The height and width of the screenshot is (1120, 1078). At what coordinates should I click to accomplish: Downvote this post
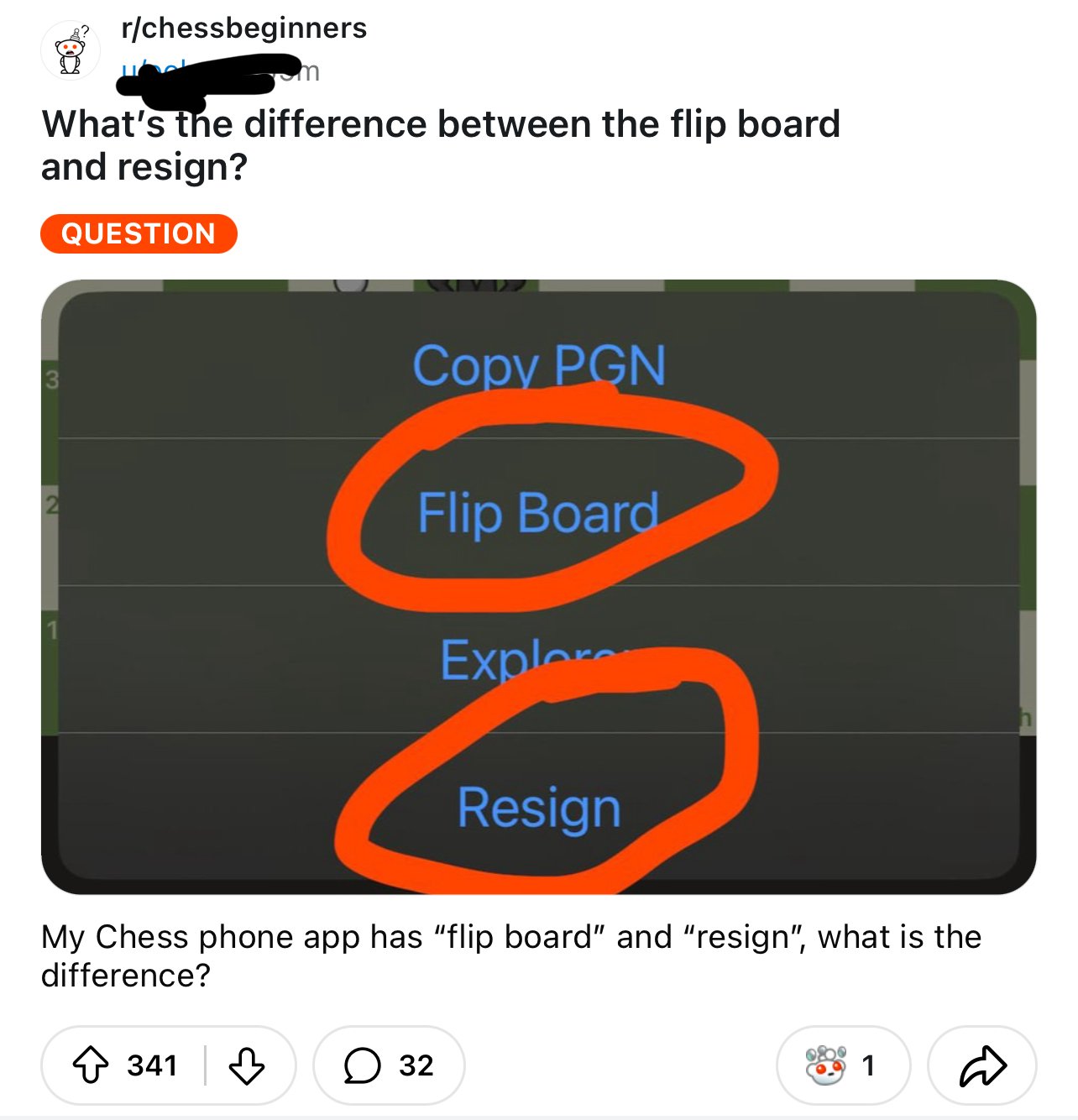(247, 1065)
